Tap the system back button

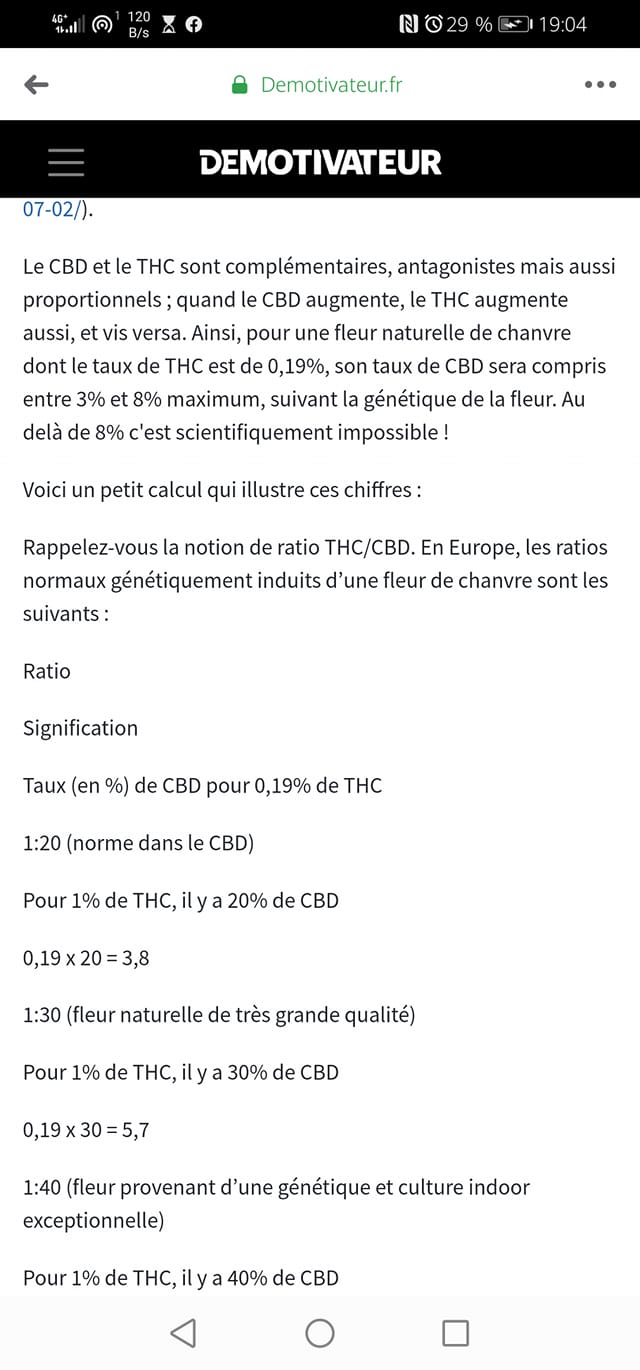pos(183,1332)
